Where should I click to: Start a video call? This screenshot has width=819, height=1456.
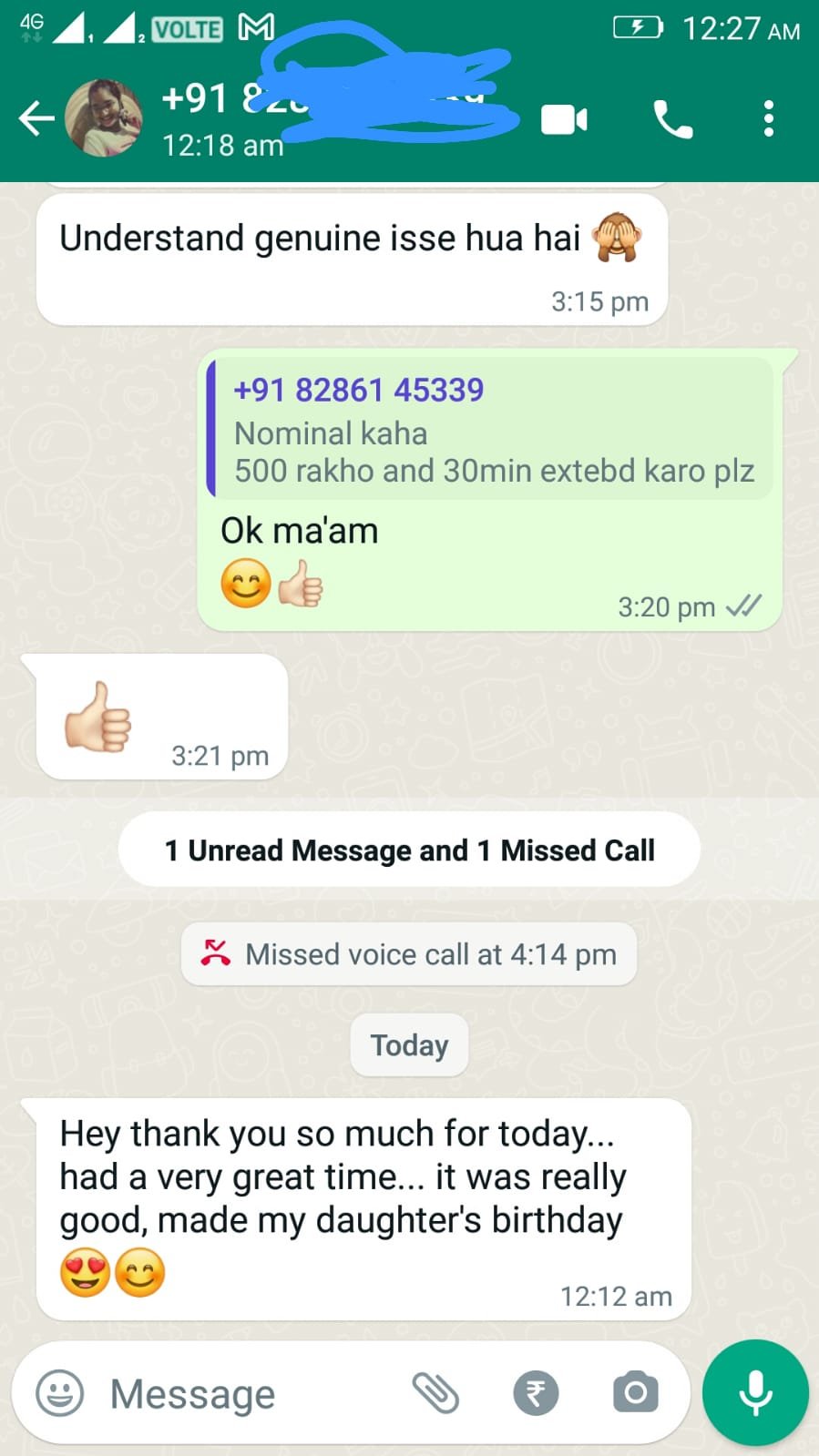click(x=564, y=119)
